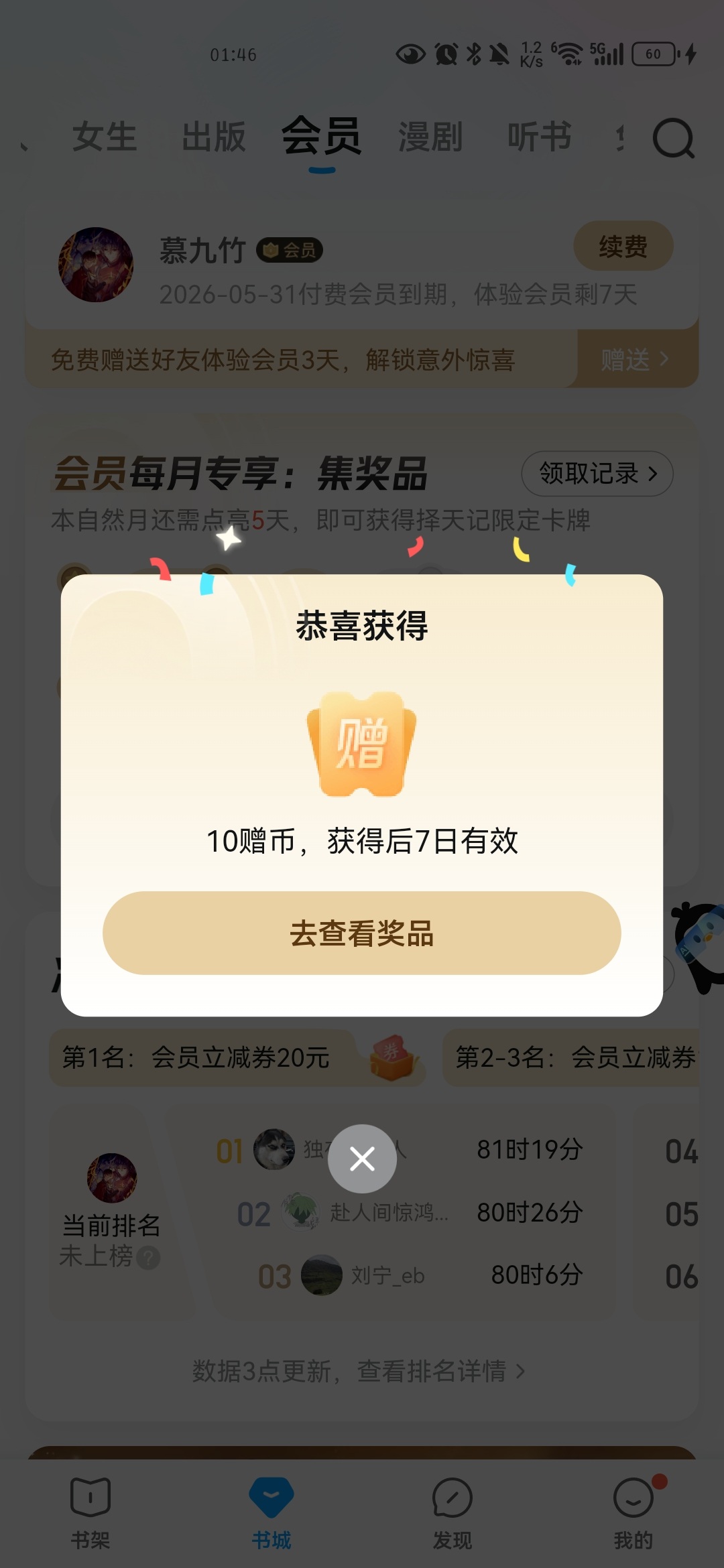Open the search icon
The image size is (724, 1568).
[x=673, y=138]
